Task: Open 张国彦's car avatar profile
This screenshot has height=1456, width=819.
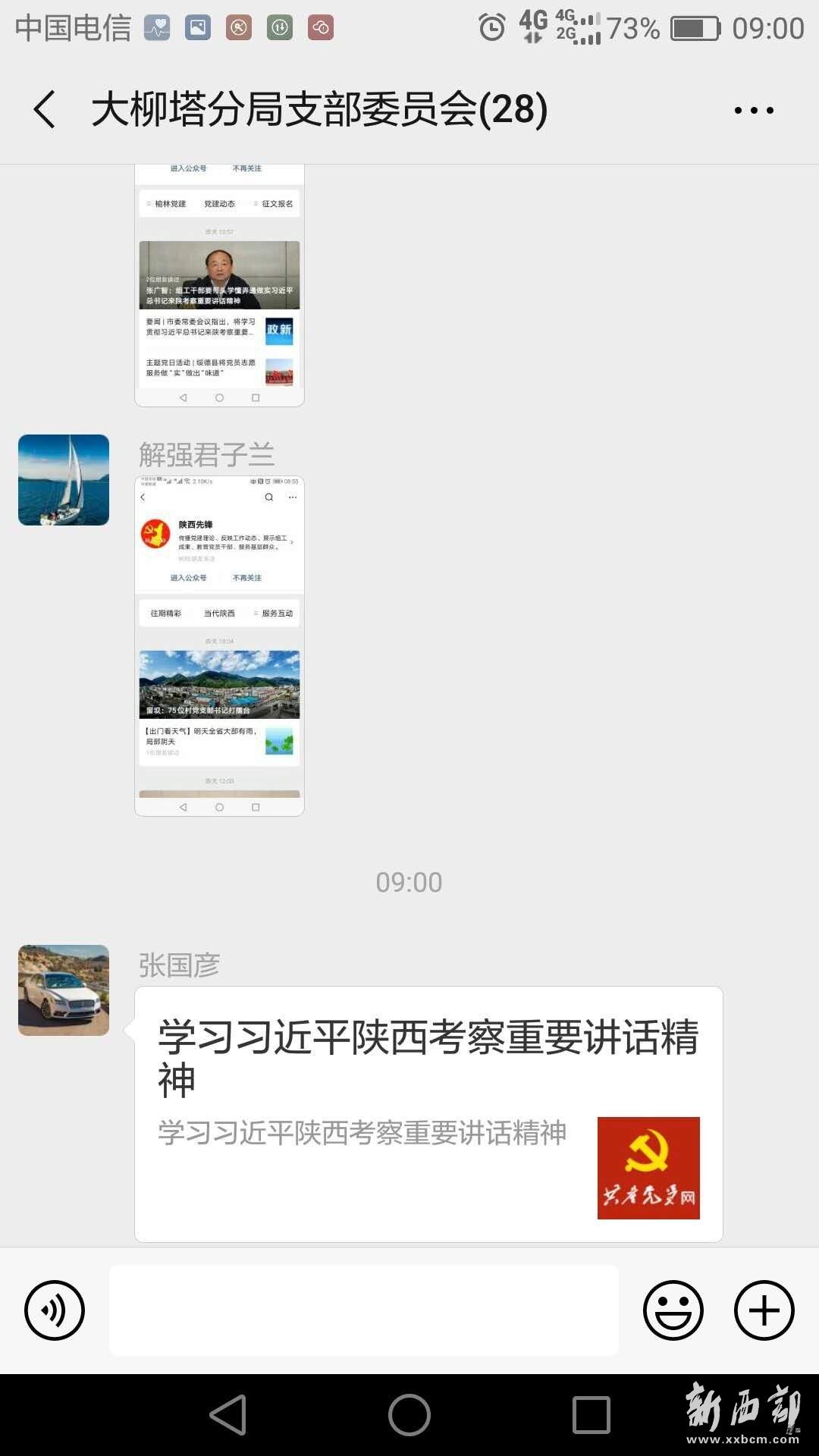Action: (64, 990)
